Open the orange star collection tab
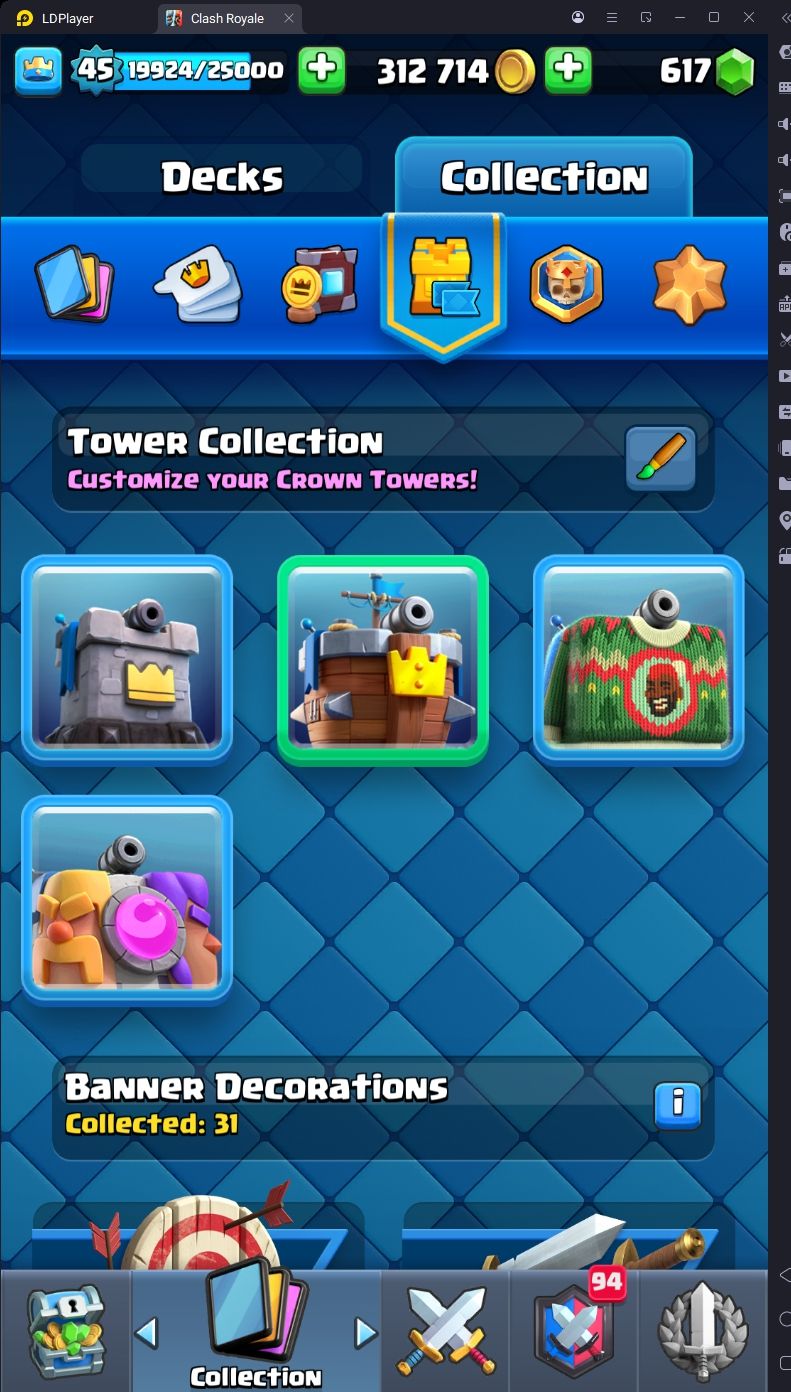The image size is (791, 1392). 689,284
